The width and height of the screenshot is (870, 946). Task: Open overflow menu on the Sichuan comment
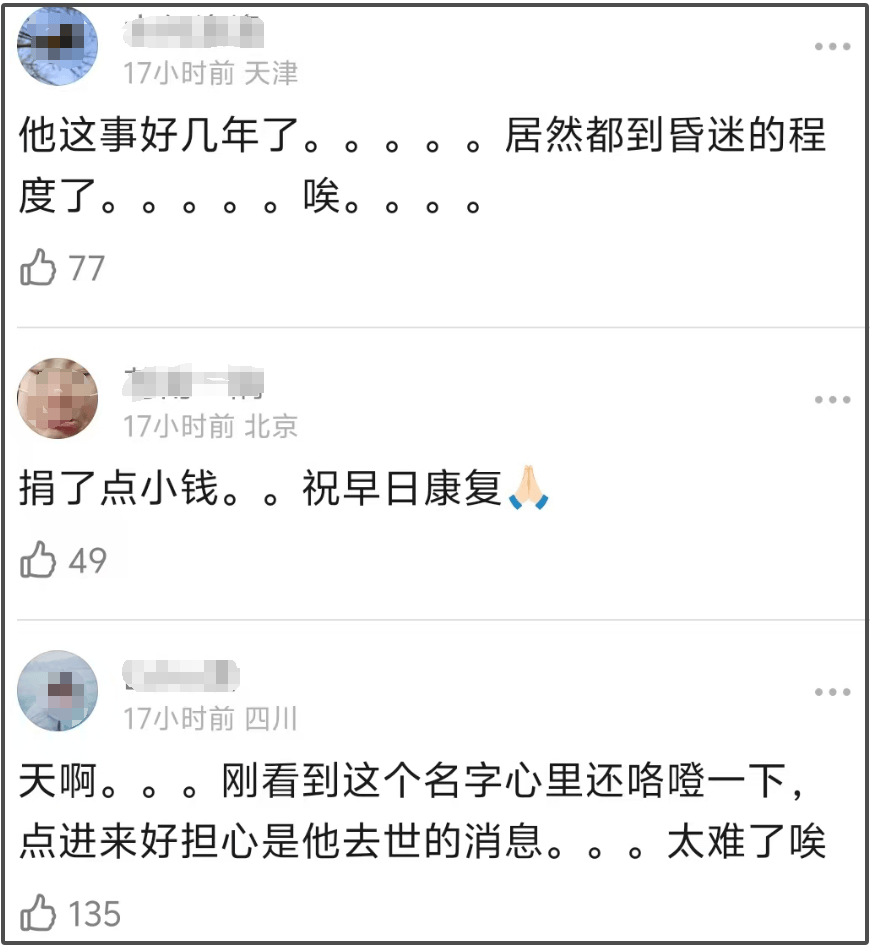coord(832,692)
